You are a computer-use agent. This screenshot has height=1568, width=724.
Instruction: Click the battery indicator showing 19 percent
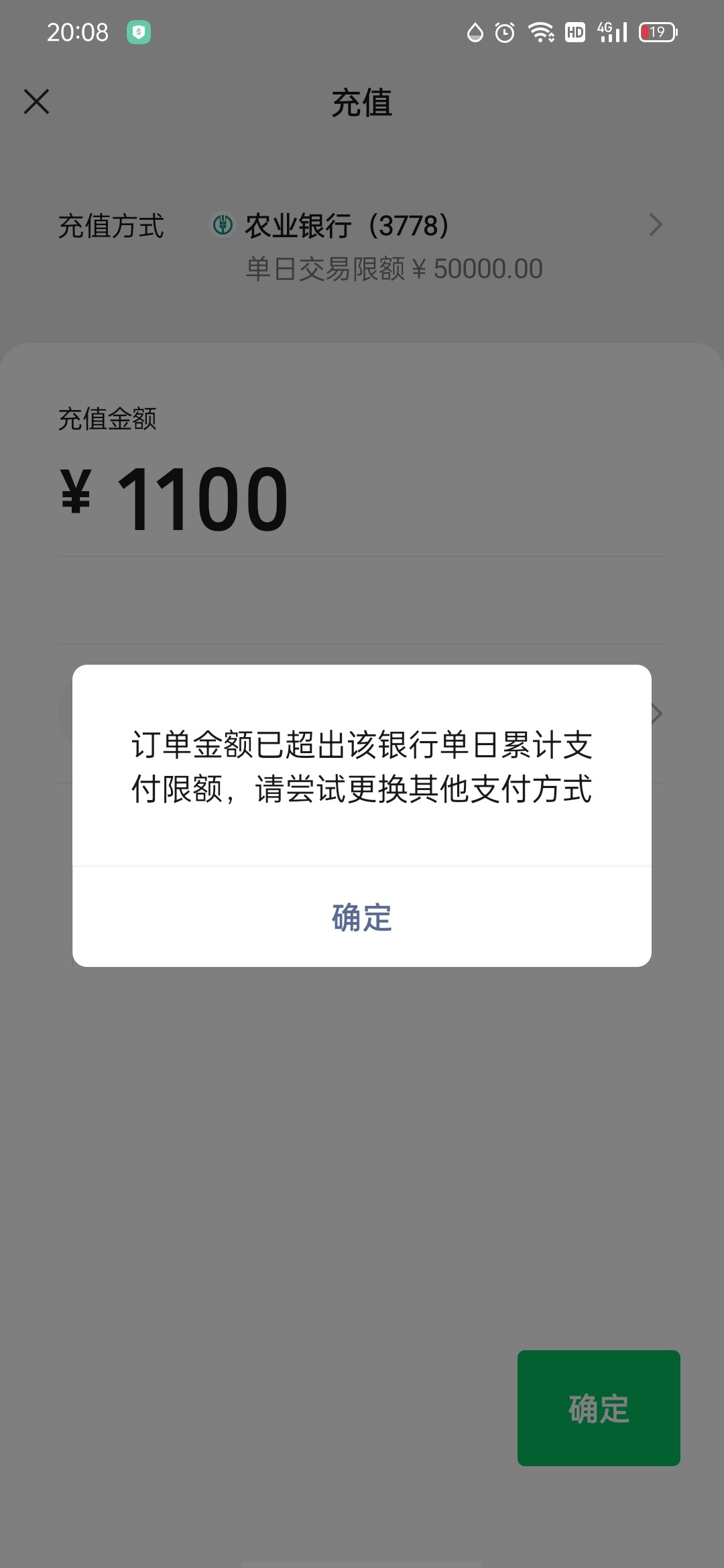[658, 31]
